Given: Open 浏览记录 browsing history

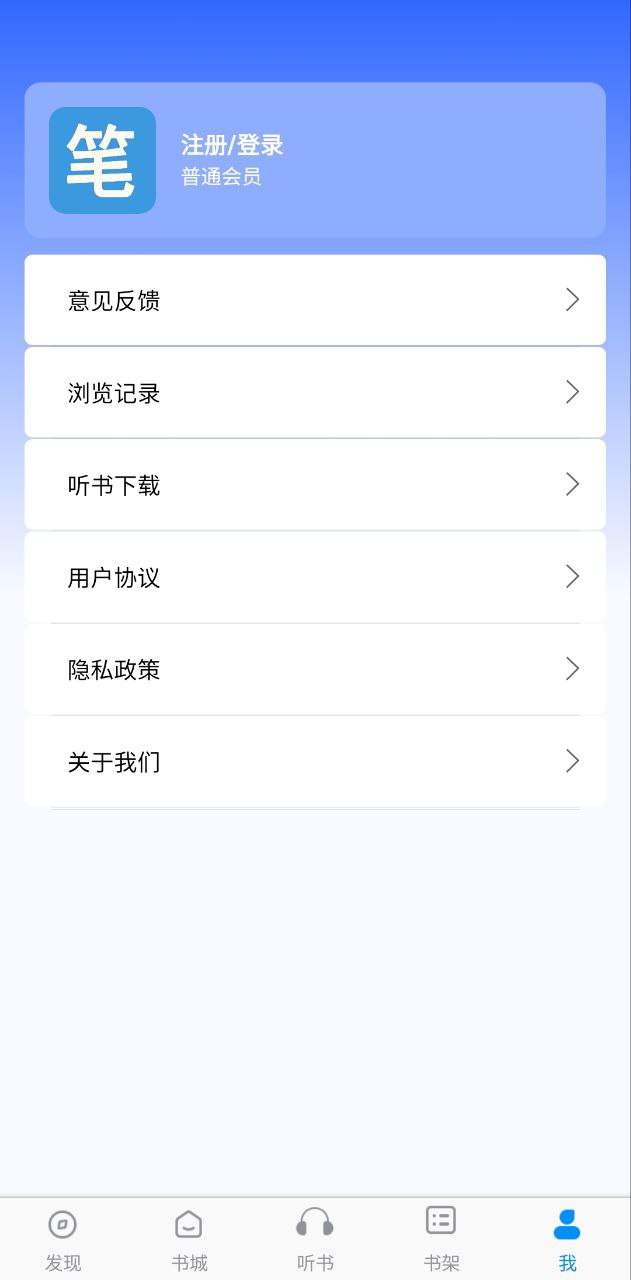Looking at the screenshot, I should coord(315,392).
